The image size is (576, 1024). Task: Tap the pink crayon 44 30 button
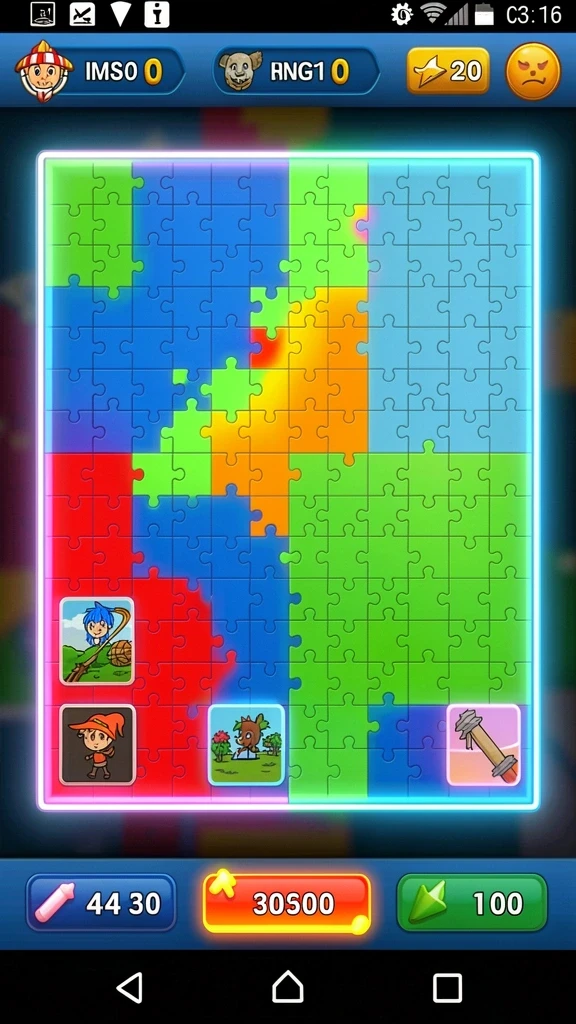pos(101,903)
